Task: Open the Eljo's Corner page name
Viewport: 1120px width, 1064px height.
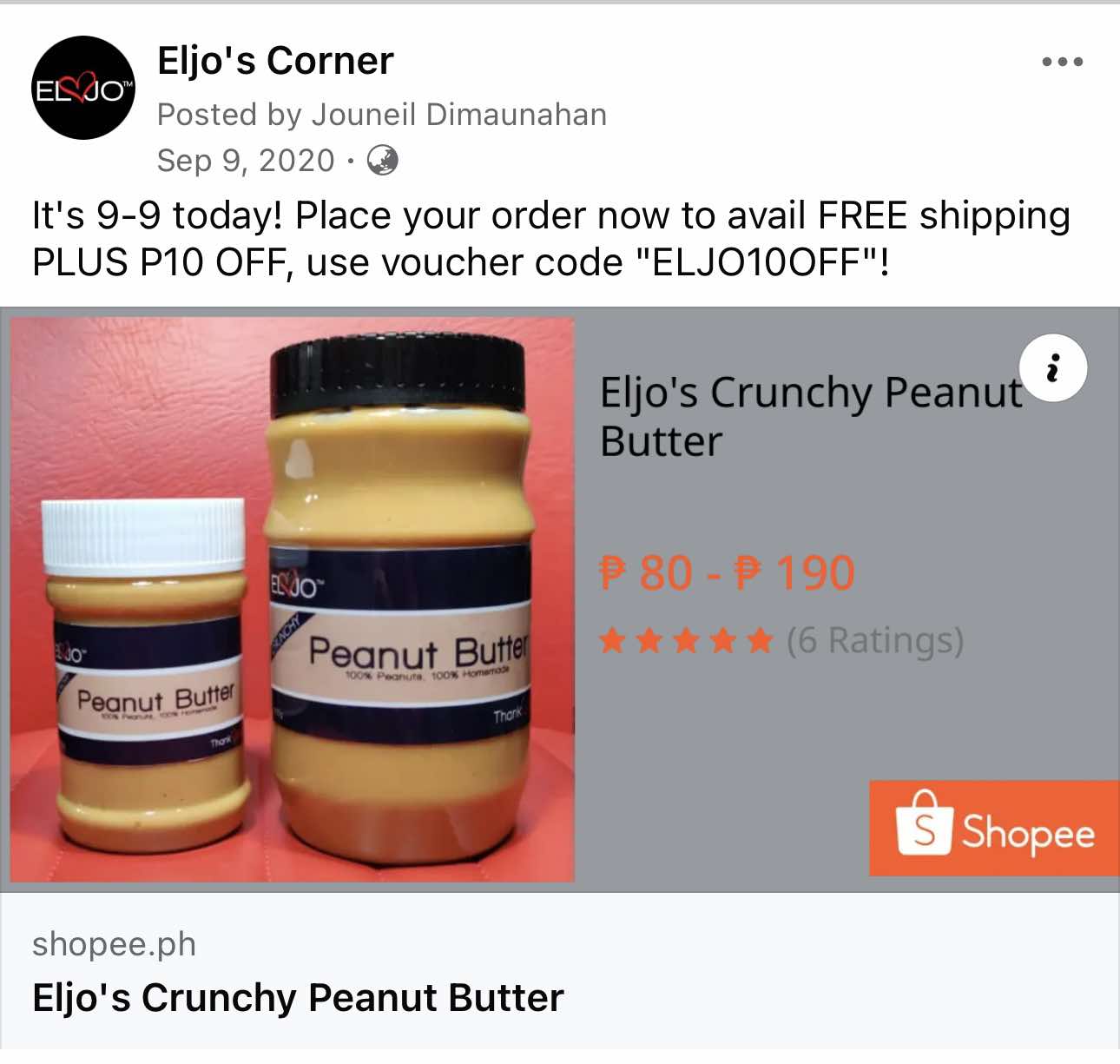Action: (275, 61)
